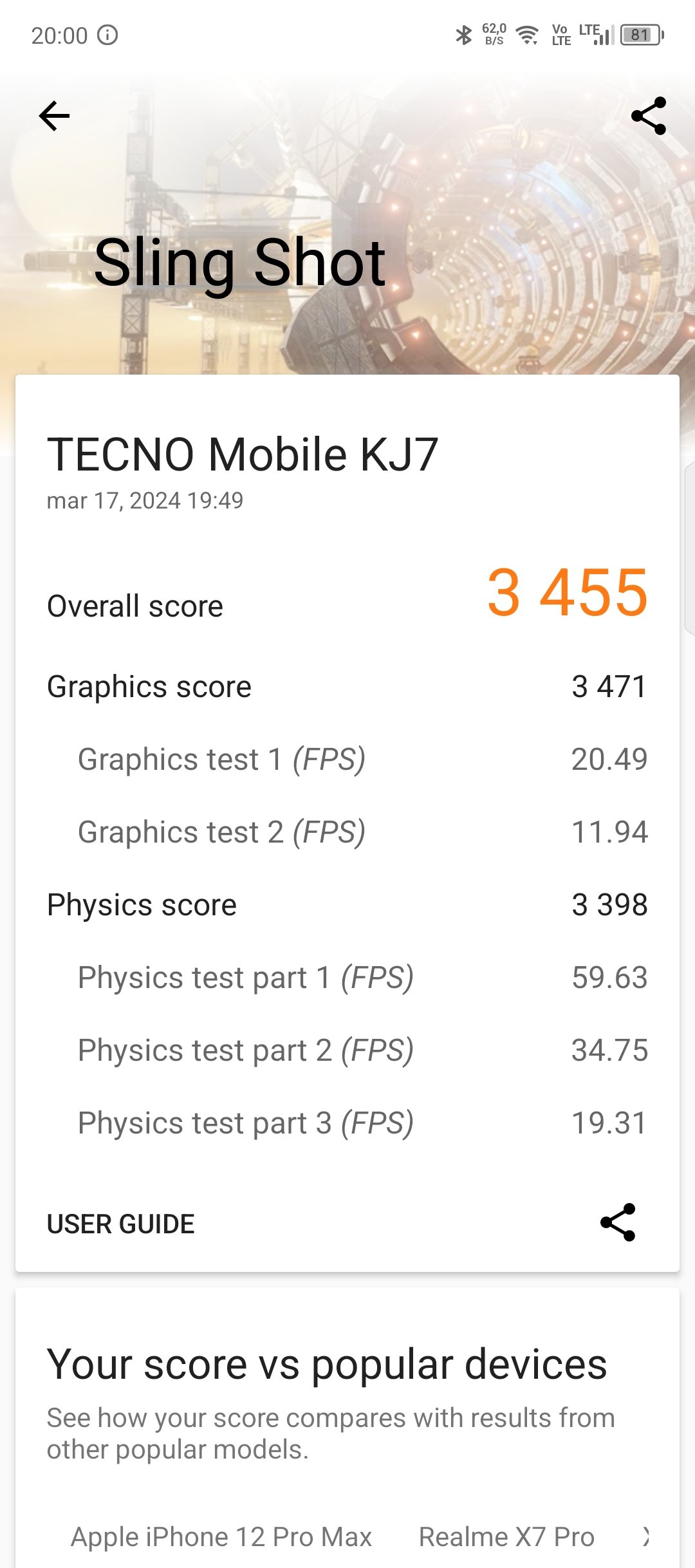Open the USER GUIDE
This screenshot has width=695, height=1568.
(121, 1224)
